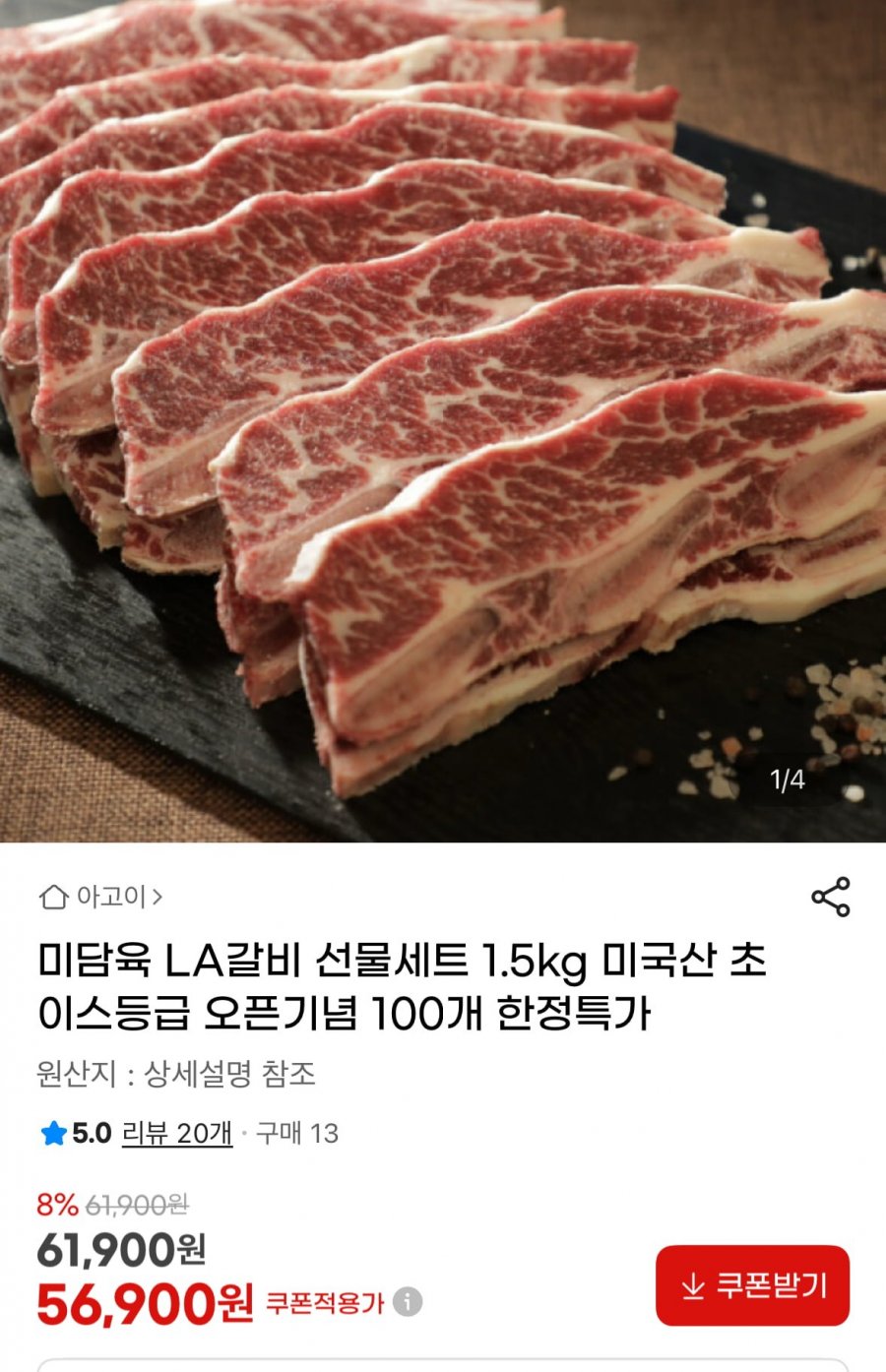The image size is (886, 1372).
Task: Tap the 구매 13 purchase count
Action: point(295,1136)
